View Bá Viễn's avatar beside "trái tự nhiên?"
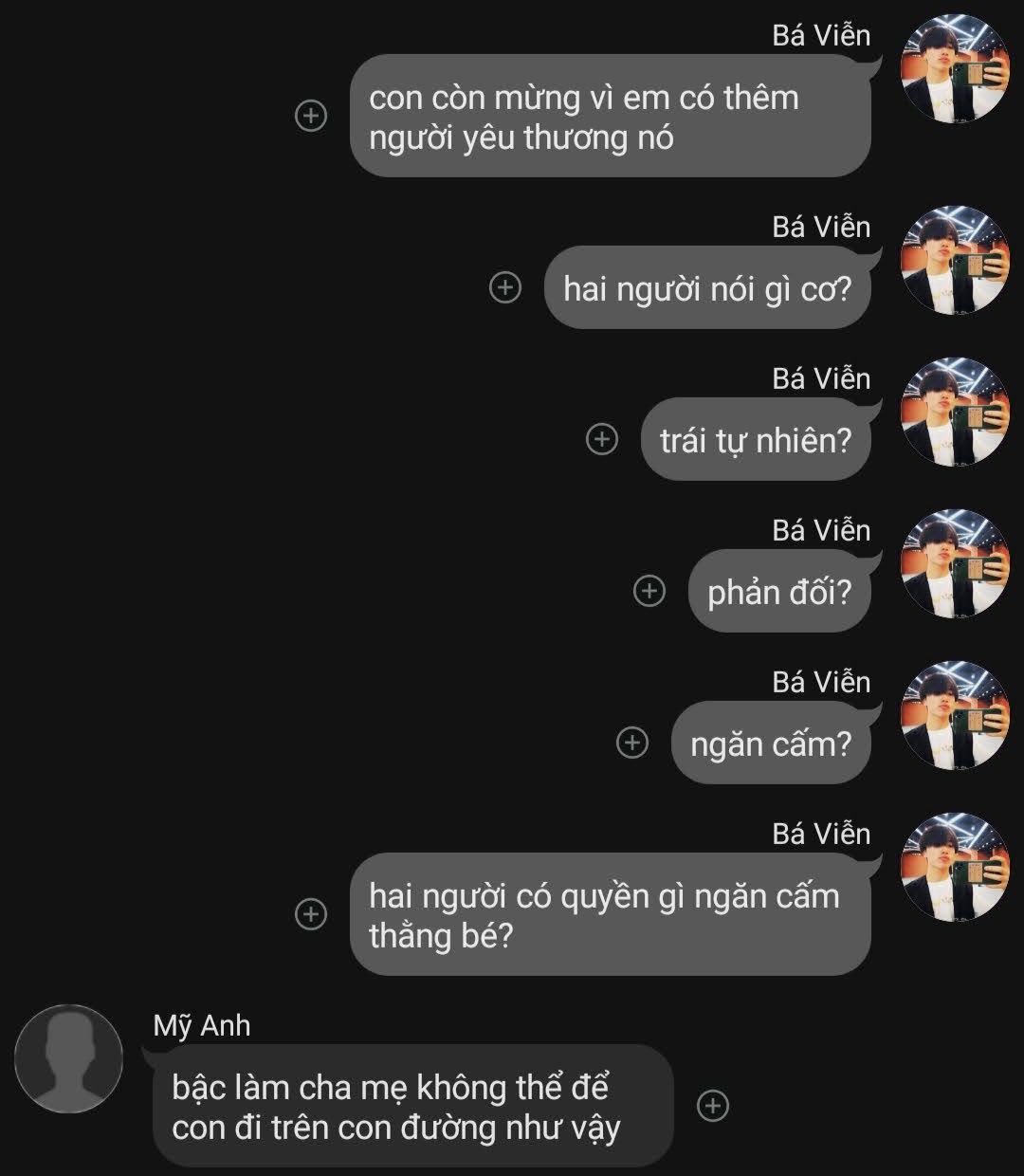Screen dimensions: 1024x1176 [954, 413]
